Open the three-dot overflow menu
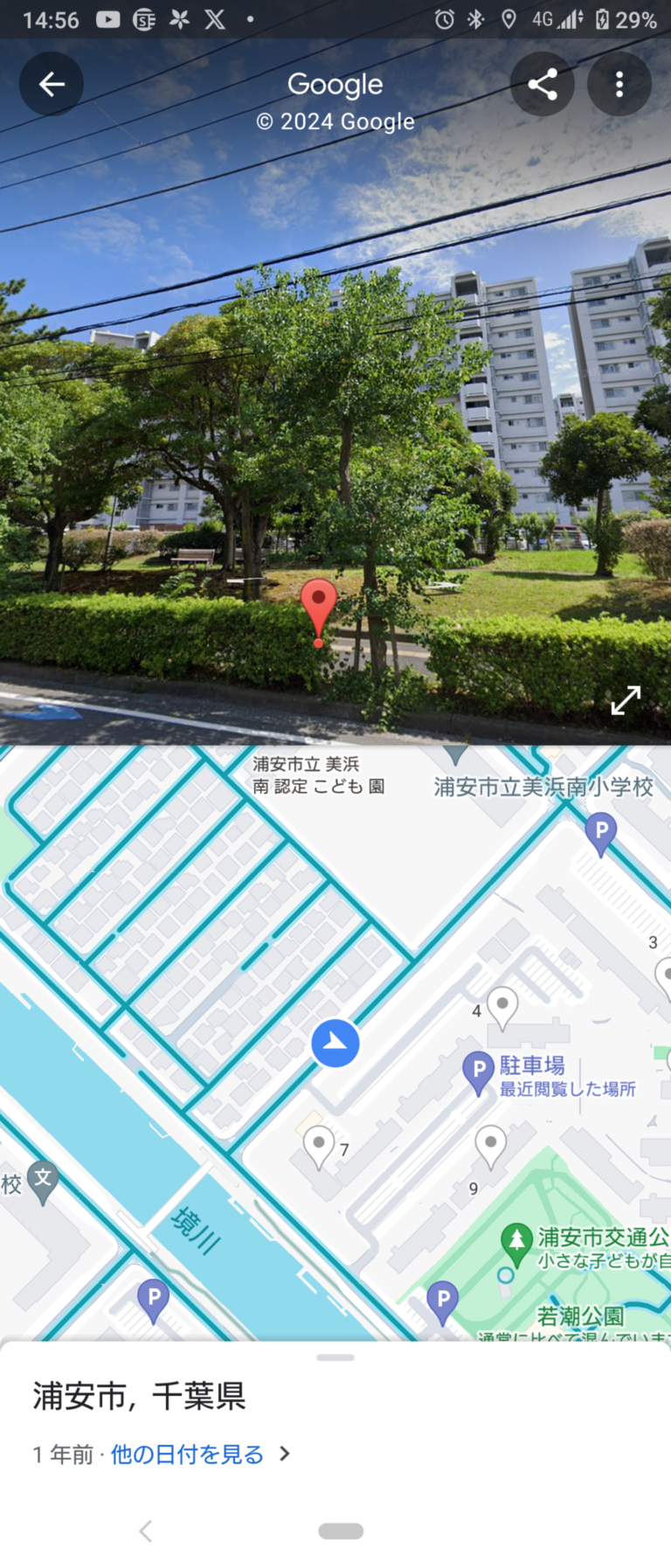 [x=619, y=84]
